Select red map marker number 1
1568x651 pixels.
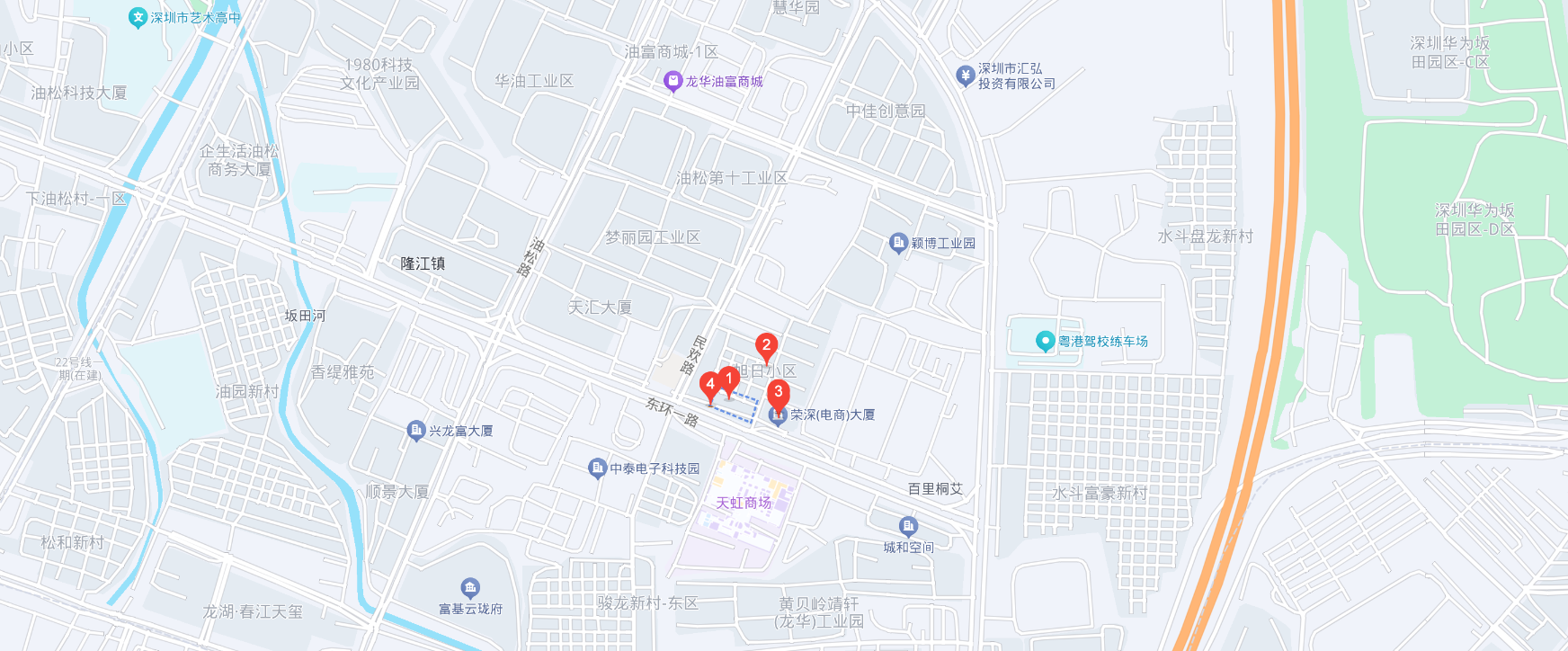point(729,379)
